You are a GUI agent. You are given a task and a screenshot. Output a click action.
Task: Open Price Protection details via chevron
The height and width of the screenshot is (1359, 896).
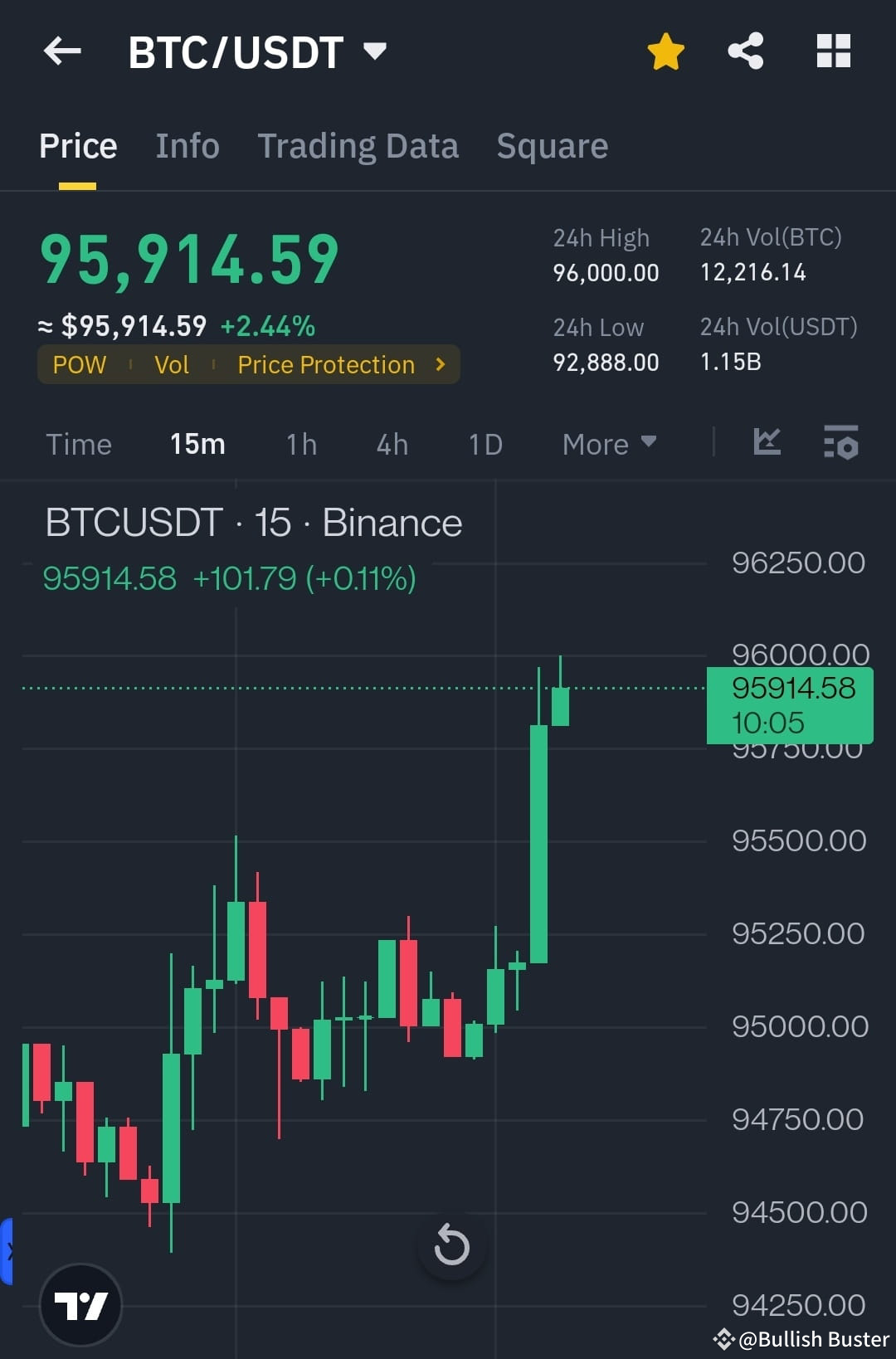point(441,364)
